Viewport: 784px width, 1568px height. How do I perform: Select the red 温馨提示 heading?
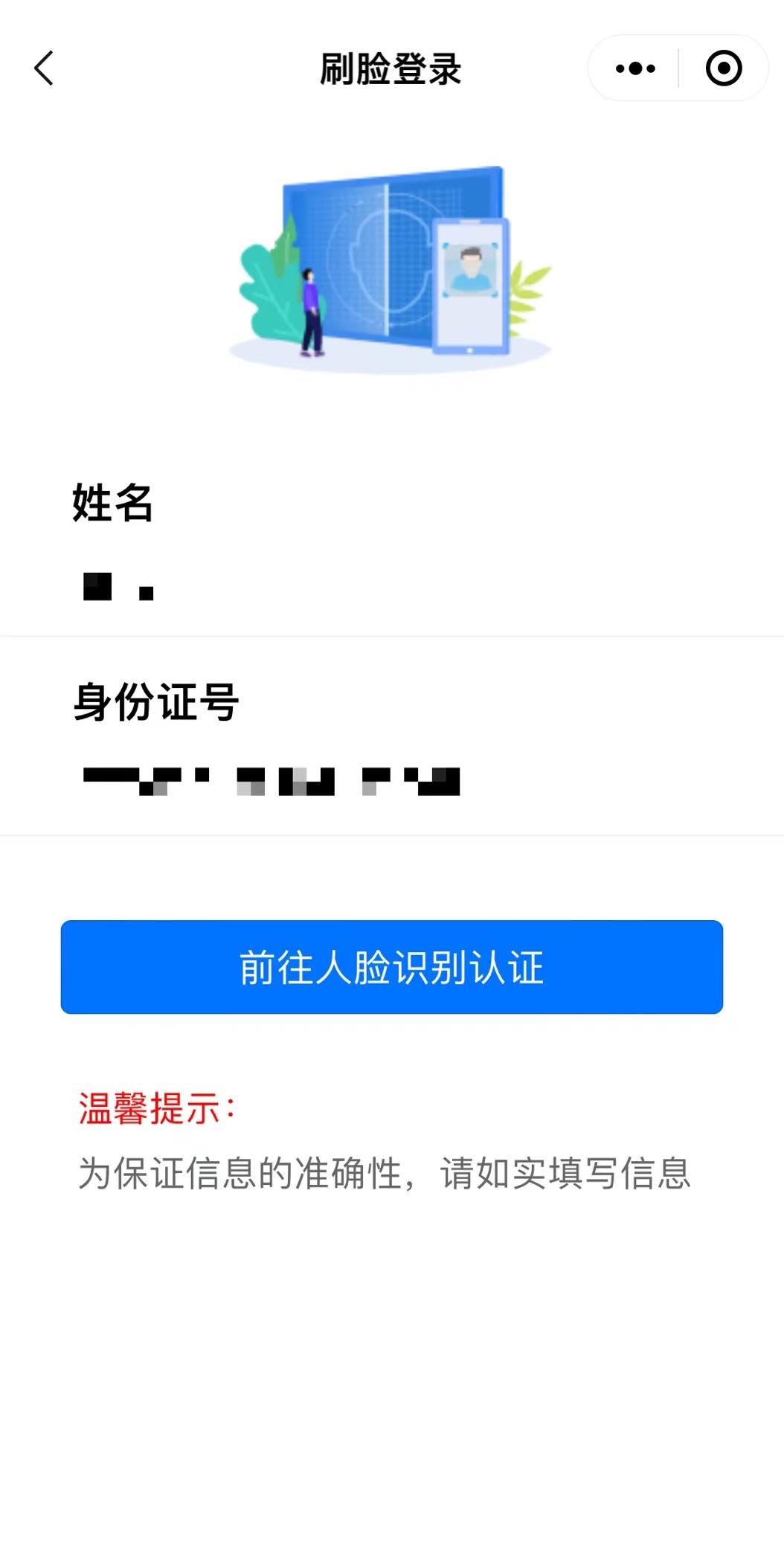(155, 1107)
